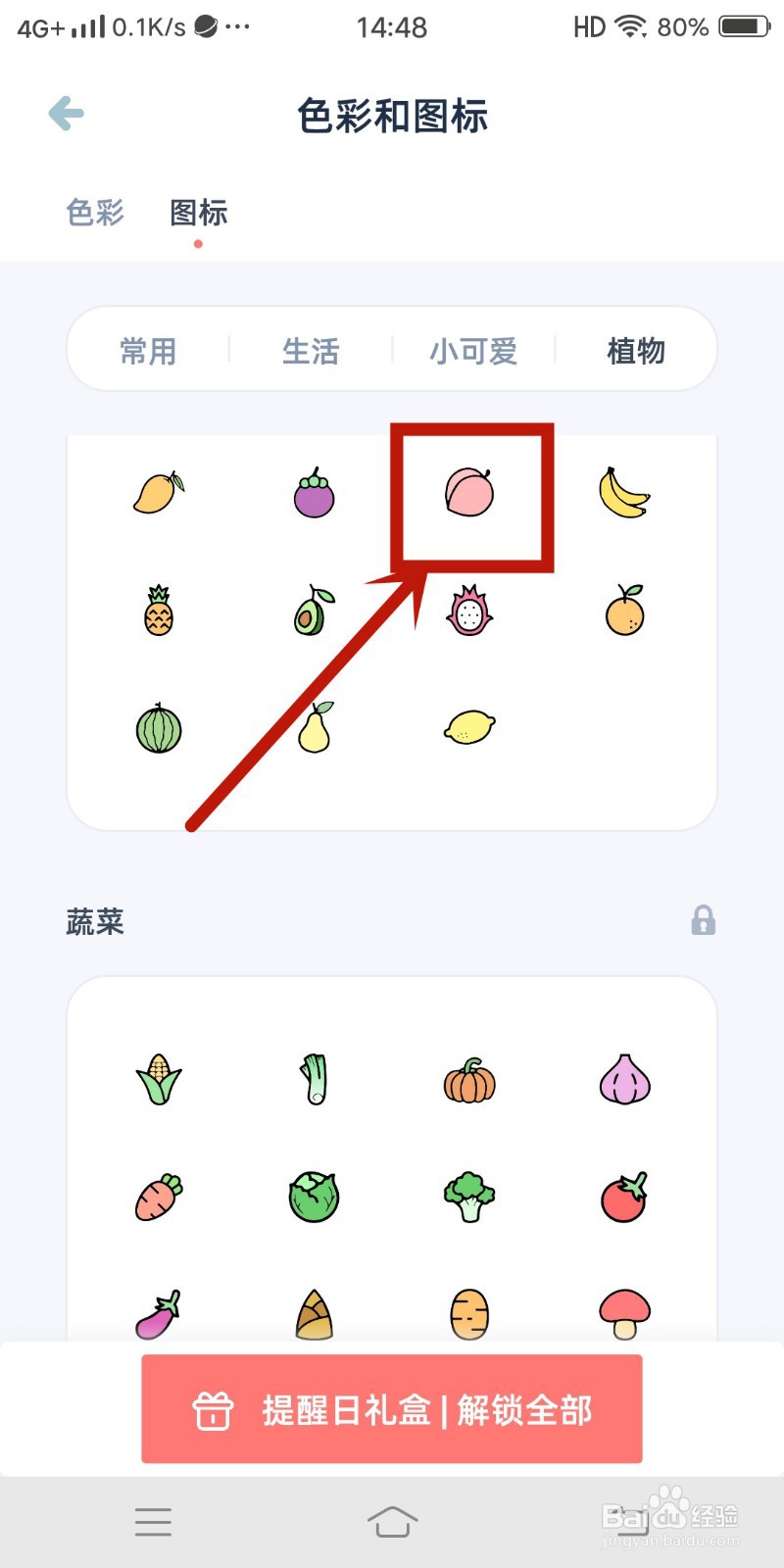The width and height of the screenshot is (784, 1568).
Task: Open the 小可爱 category tab
Action: 473,349
